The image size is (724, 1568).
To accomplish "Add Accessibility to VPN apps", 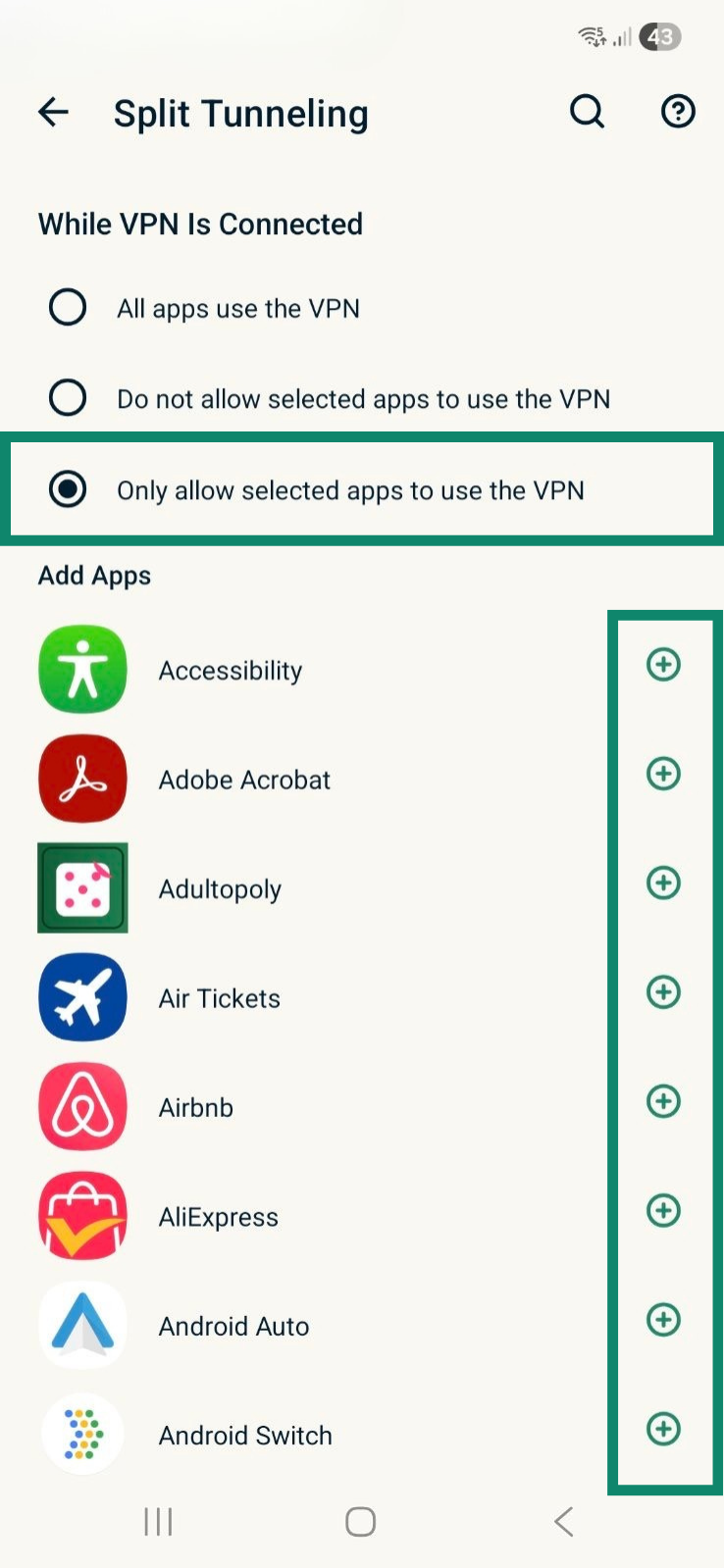I will click(663, 665).
